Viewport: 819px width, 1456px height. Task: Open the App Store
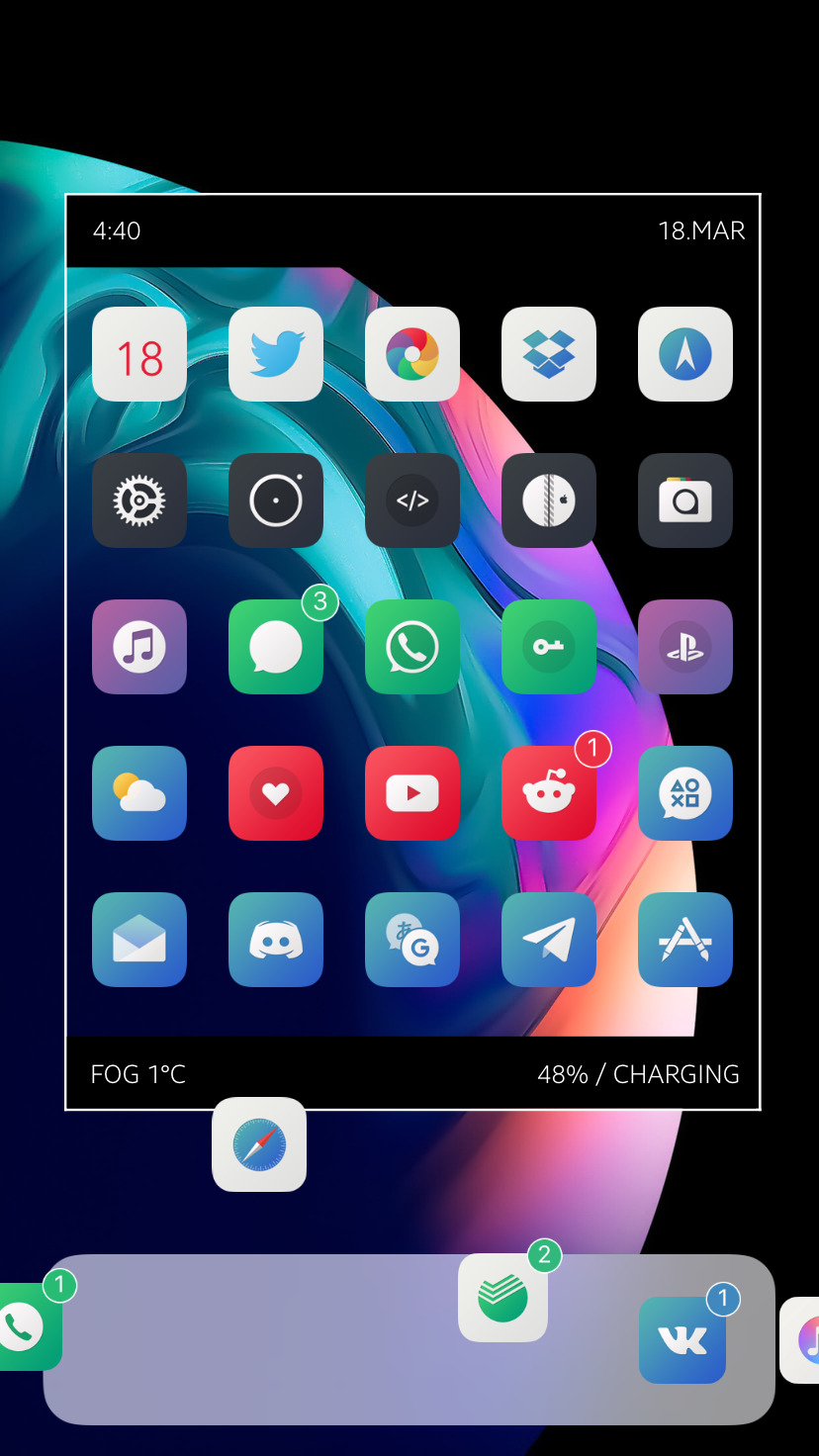pos(685,940)
